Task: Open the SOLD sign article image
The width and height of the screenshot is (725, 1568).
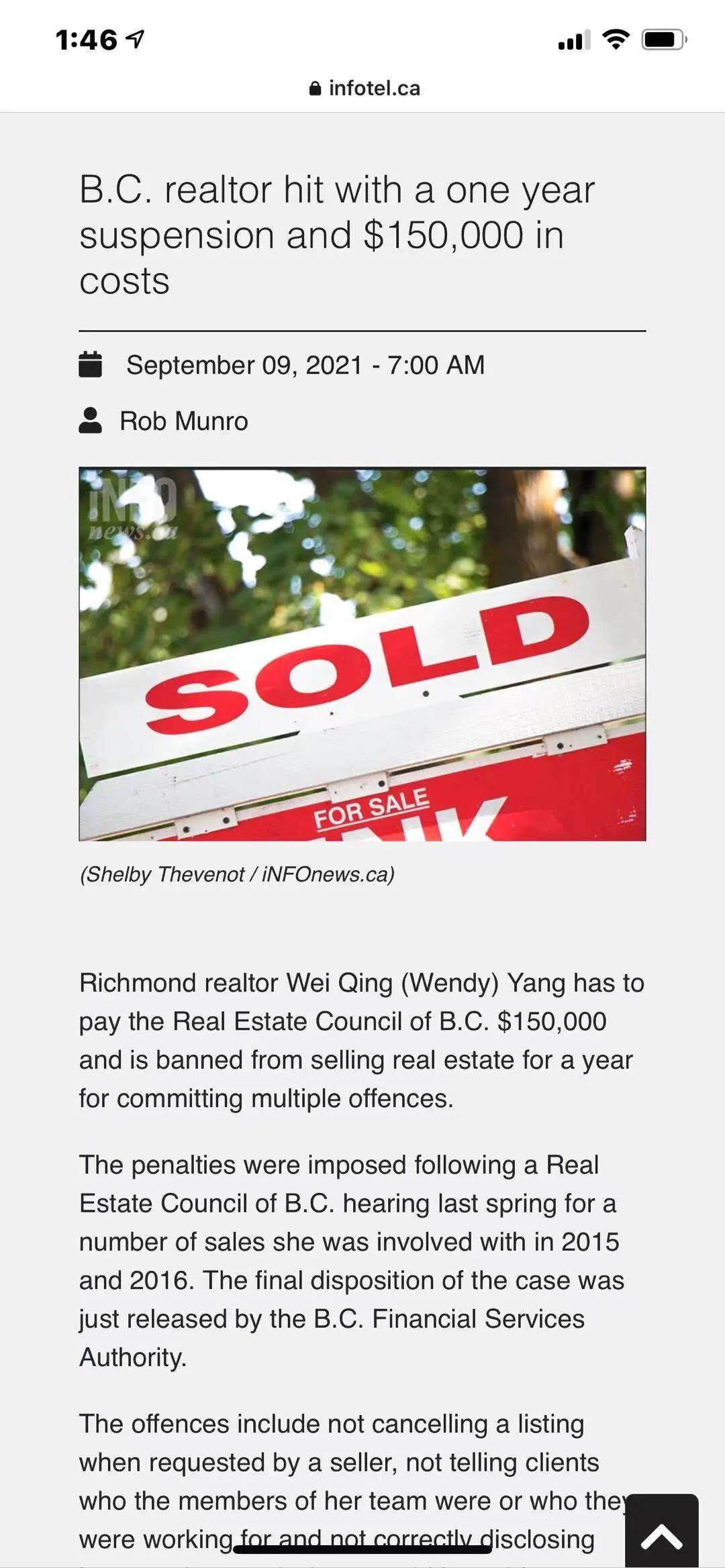Action: coord(362,654)
